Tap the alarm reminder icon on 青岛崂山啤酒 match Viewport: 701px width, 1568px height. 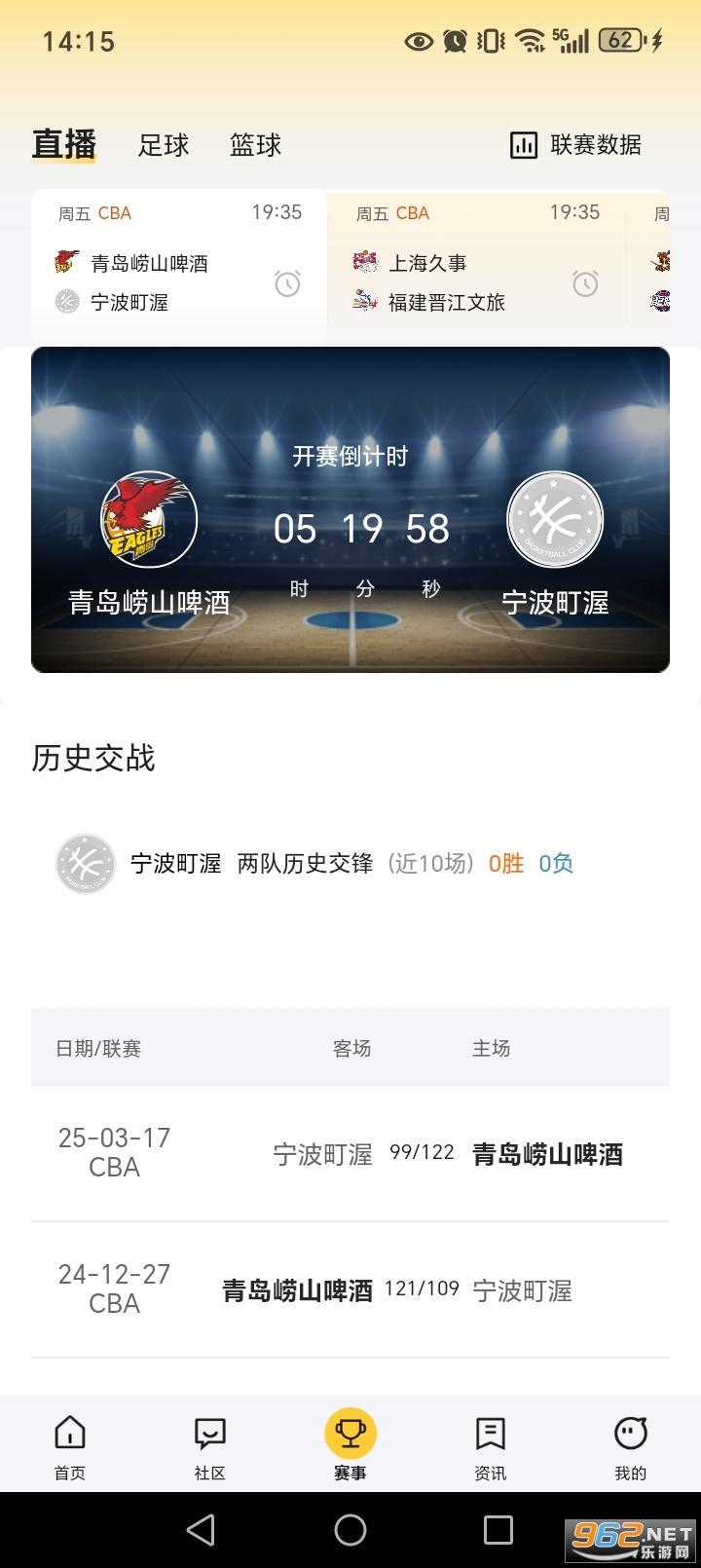[287, 283]
